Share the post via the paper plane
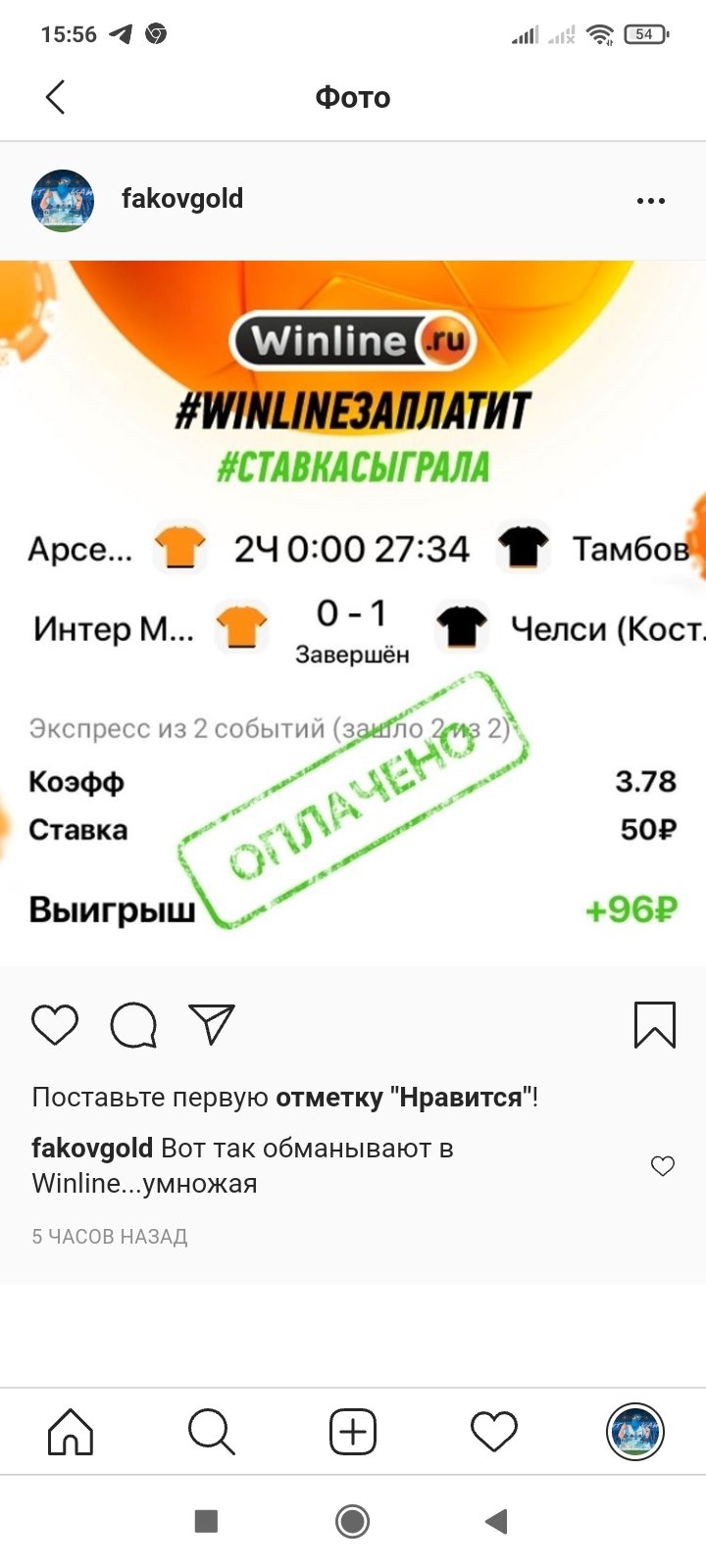The width and height of the screenshot is (706, 1568). pyautogui.click(x=212, y=1024)
